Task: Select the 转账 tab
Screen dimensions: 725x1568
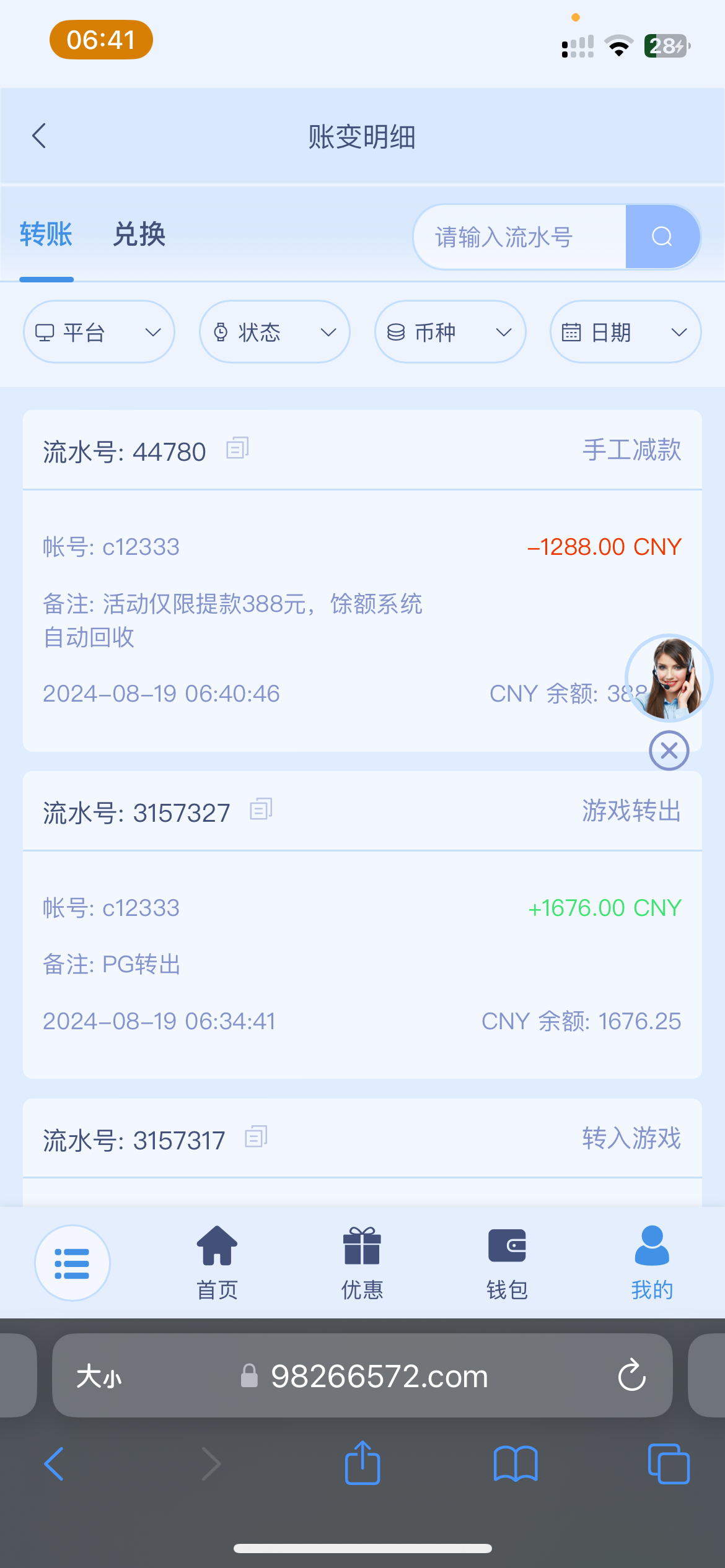Action: tap(46, 235)
